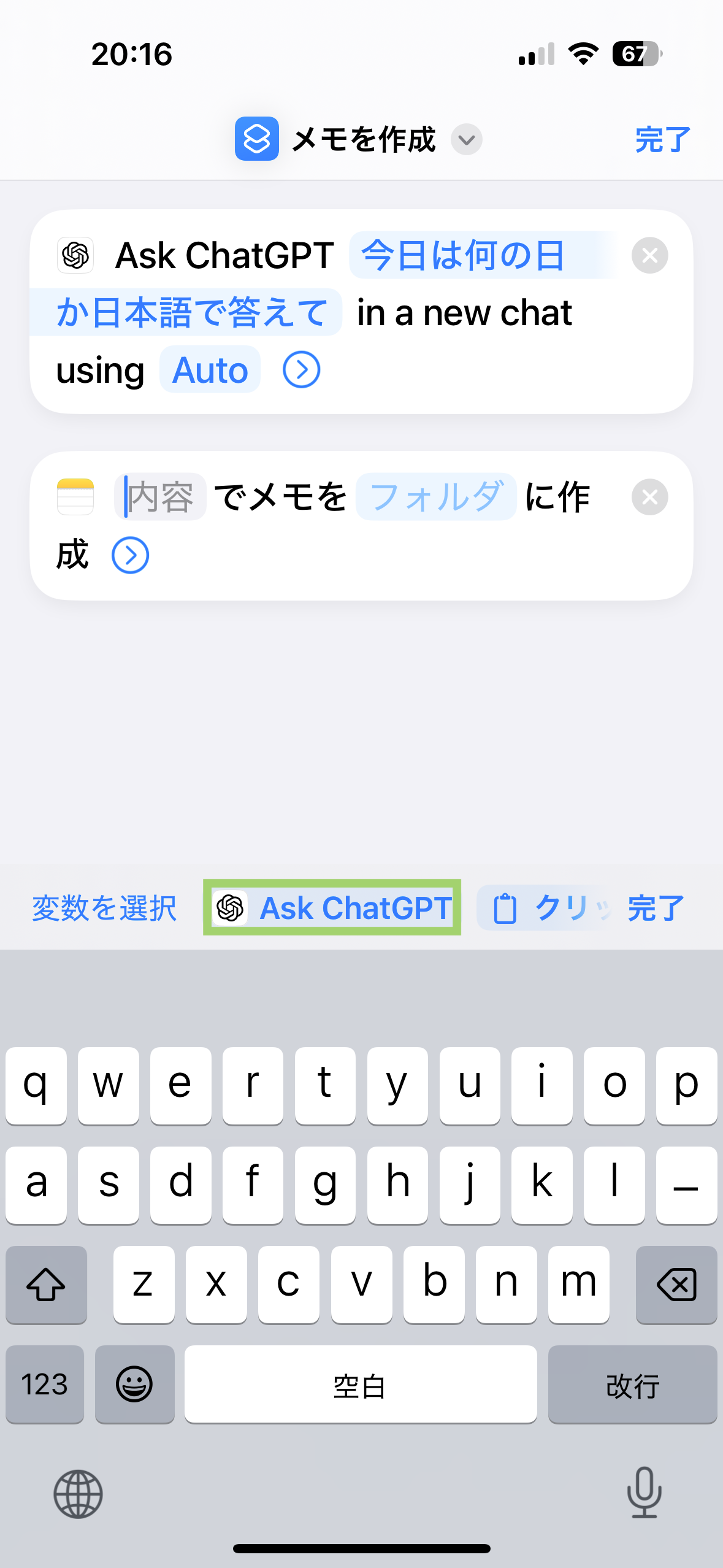Image resolution: width=723 pixels, height=1568 pixels.
Task: Edit the 今日は何の日 prompt text
Action: coord(463,255)
